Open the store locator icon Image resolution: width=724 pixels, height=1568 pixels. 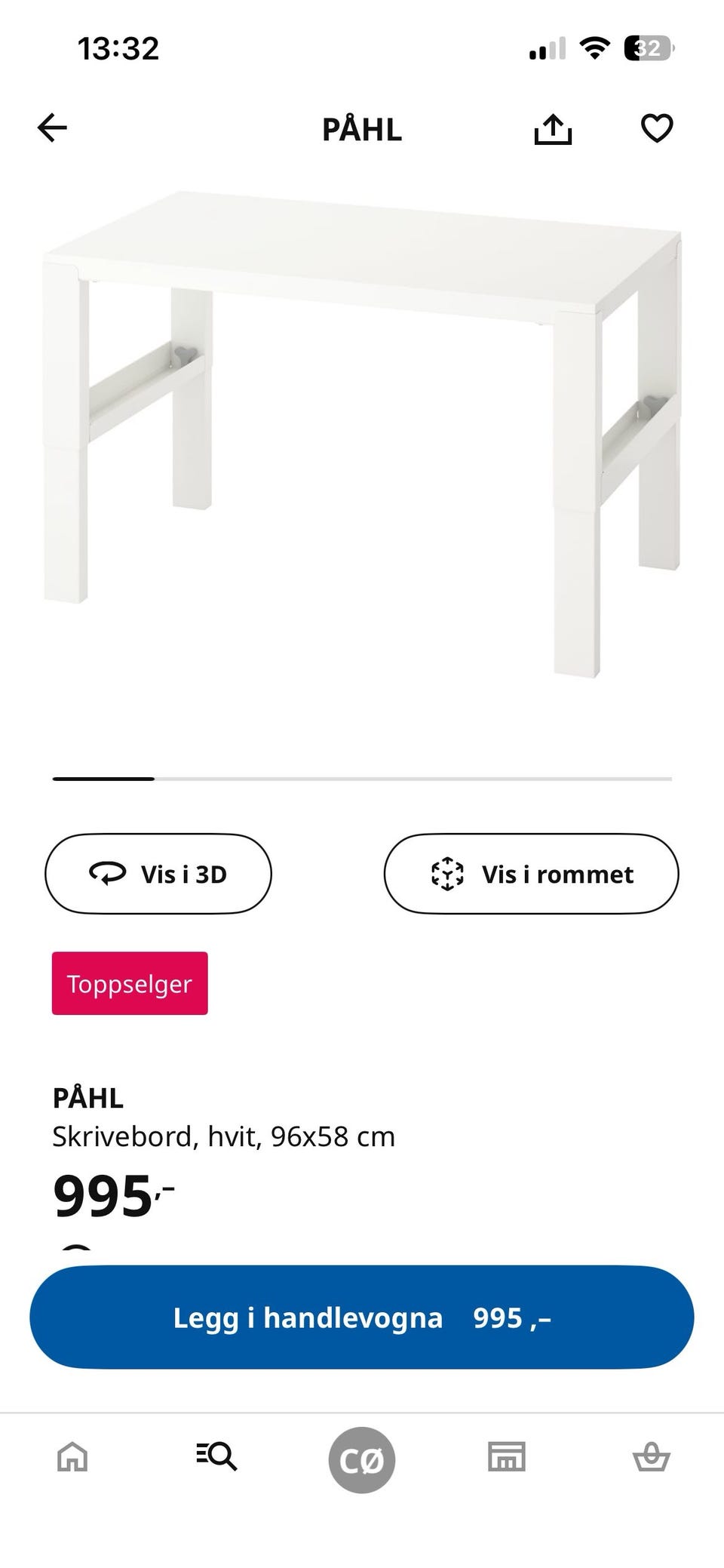click(x=507, y=1456)
